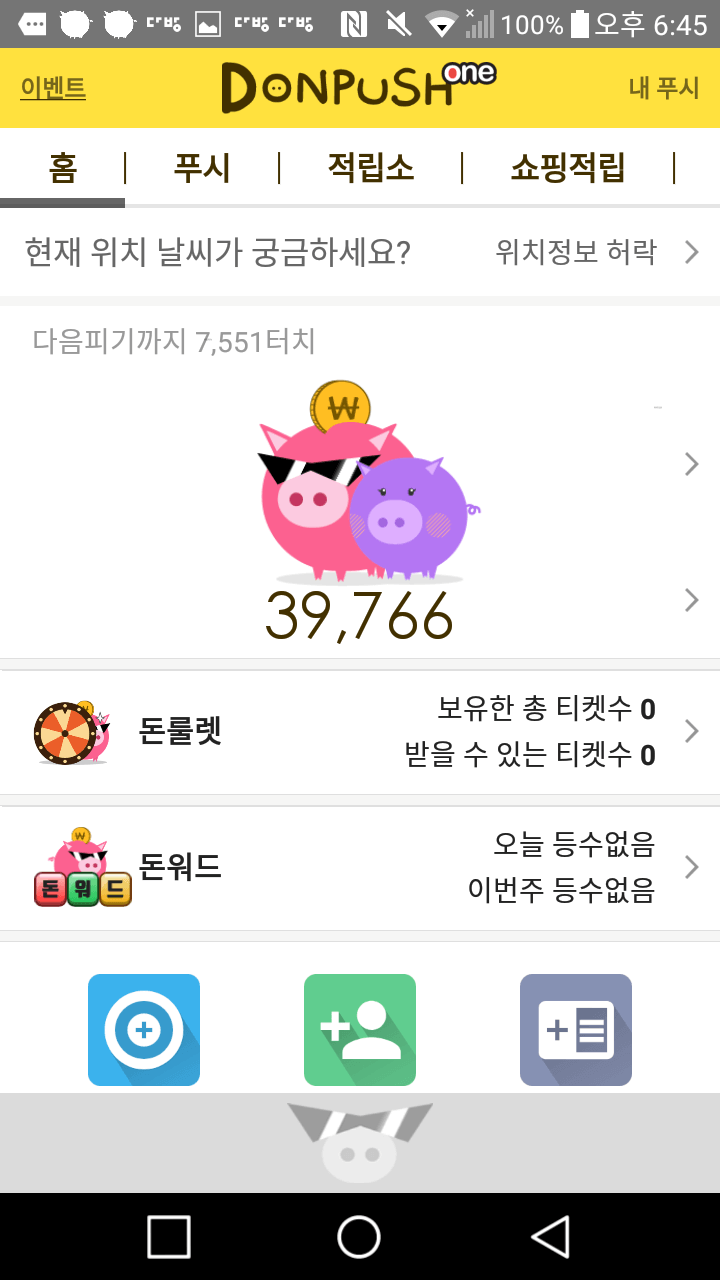Switch to the 푸시 tab
Screen dimensions: 720x1280
[202, 168]
